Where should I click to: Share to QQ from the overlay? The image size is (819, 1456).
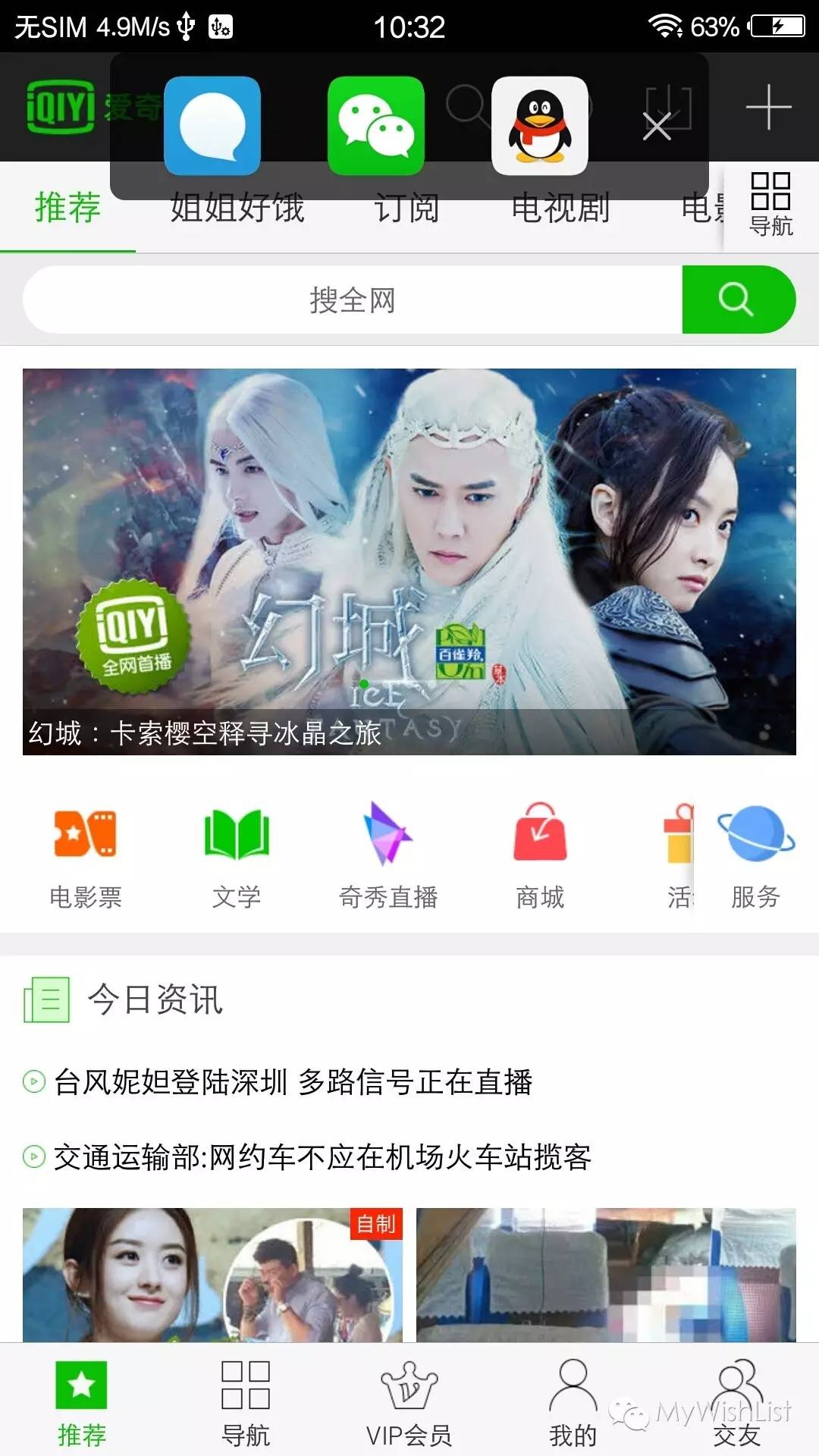click(539, 126)
